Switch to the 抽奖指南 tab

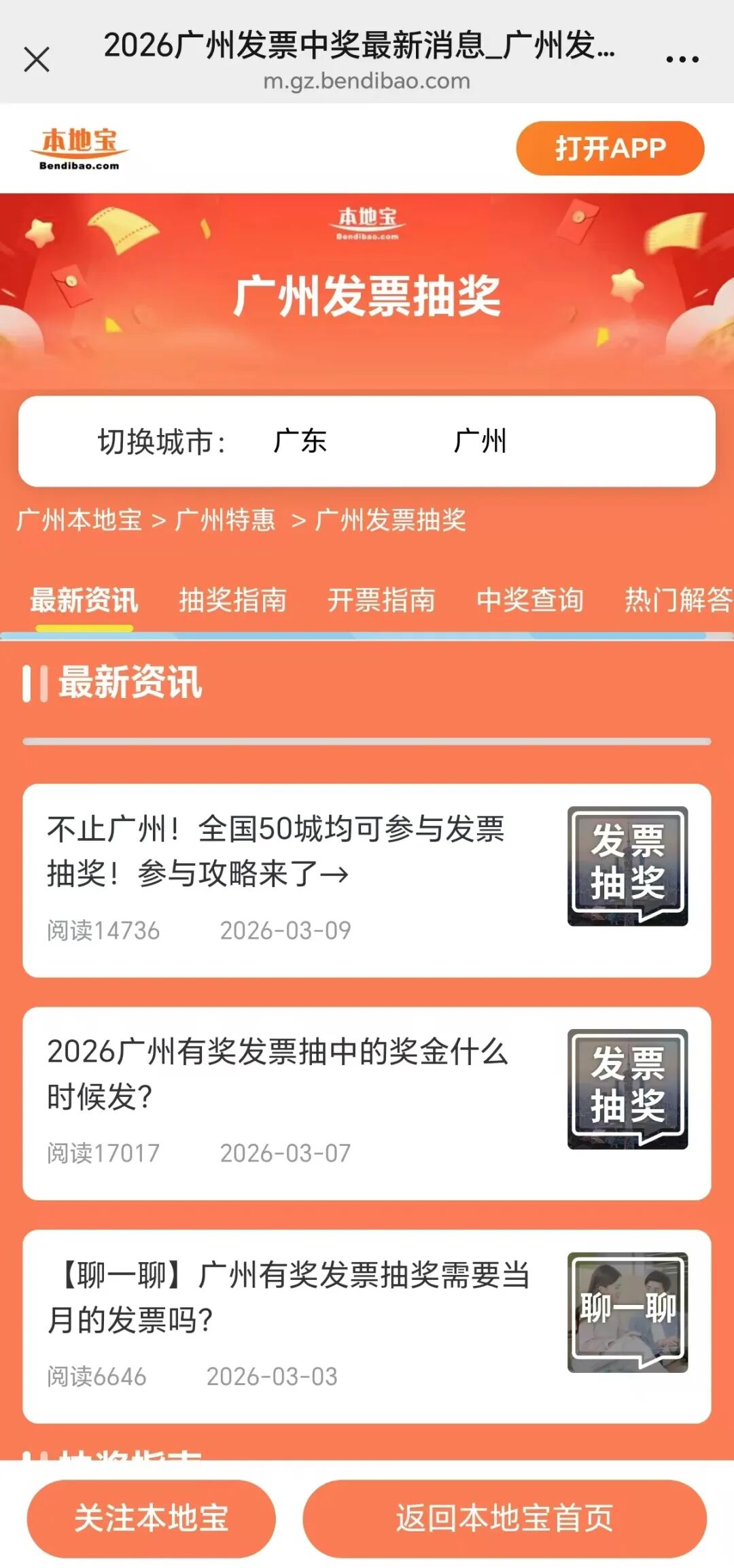point(234,601)
